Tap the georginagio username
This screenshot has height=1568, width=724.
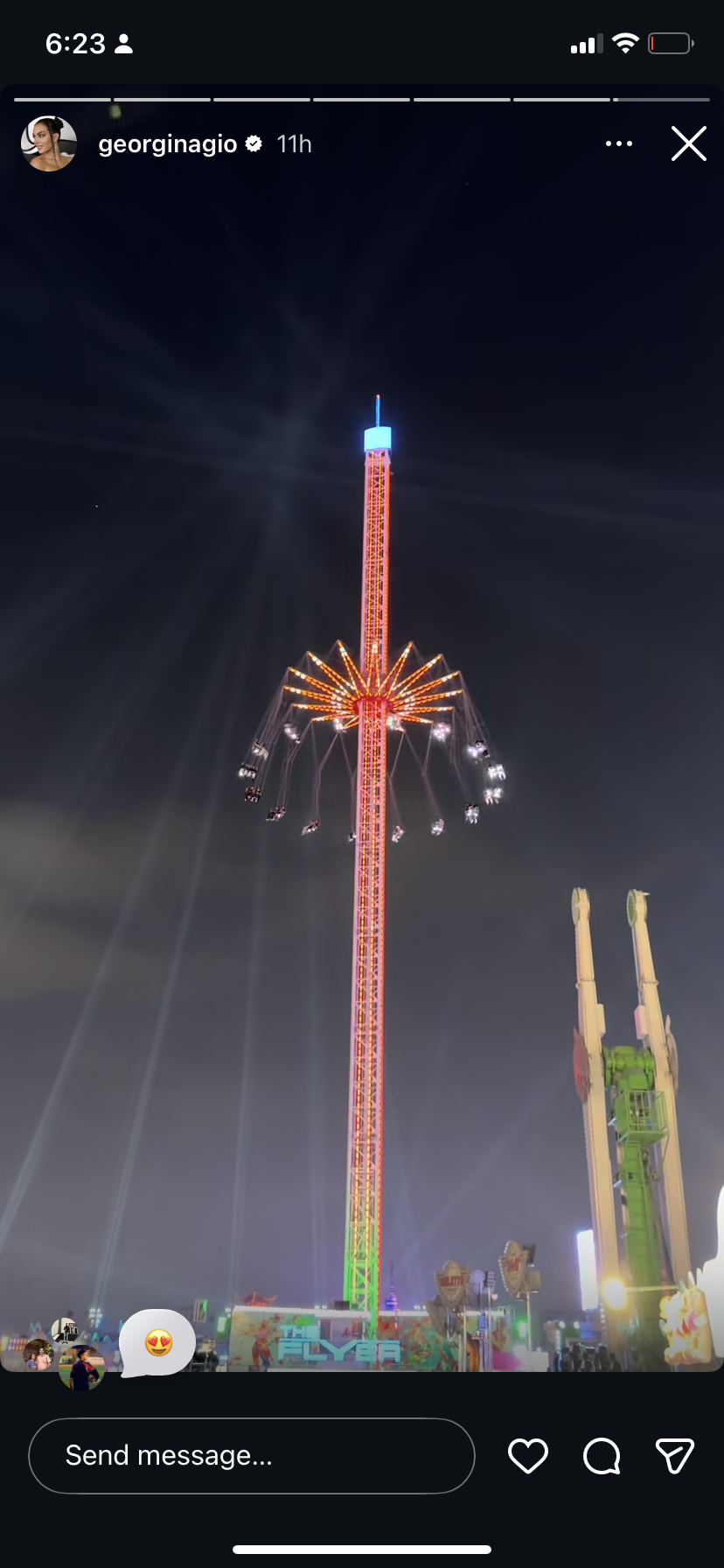pos(168,144)
